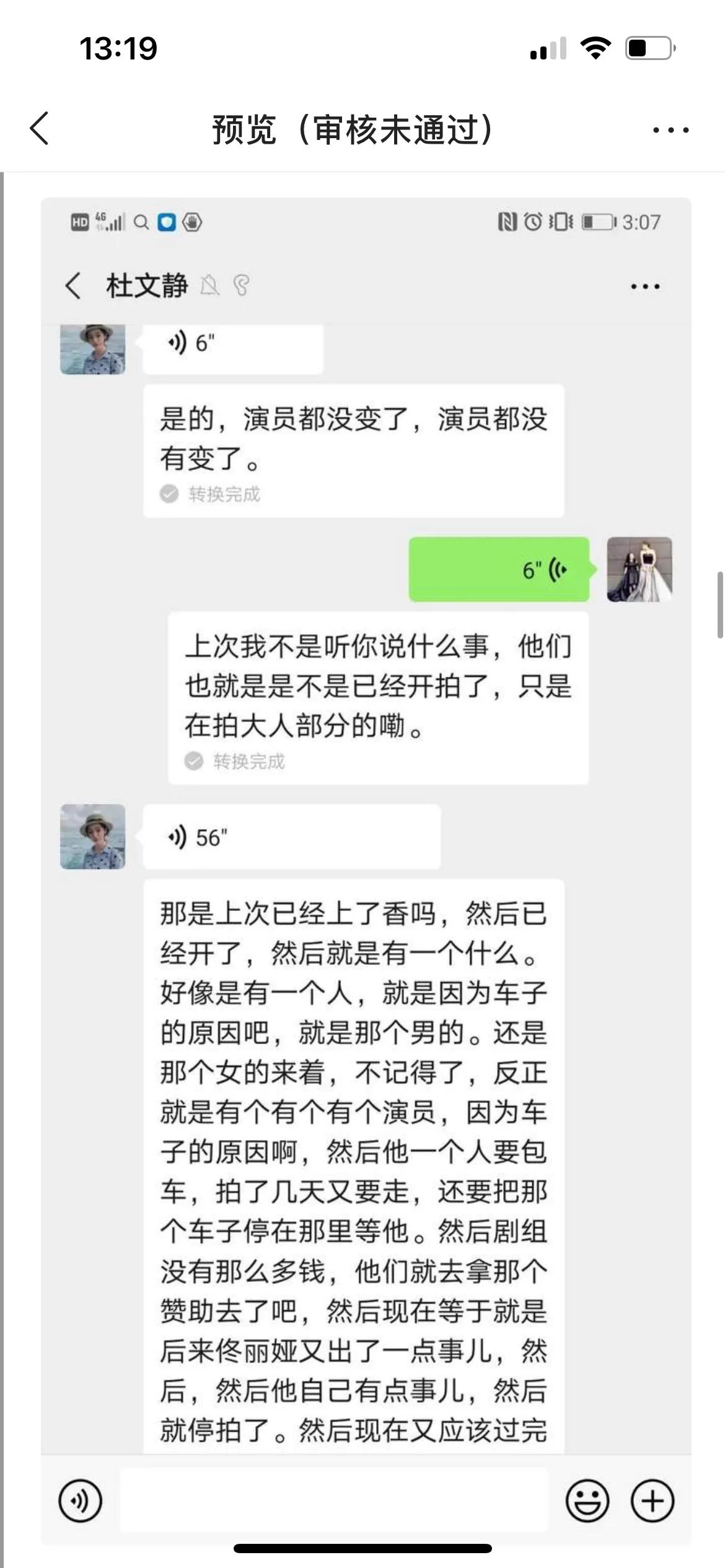Tap the checkmark on the 转换完成 transcription status

pos(169,494)
